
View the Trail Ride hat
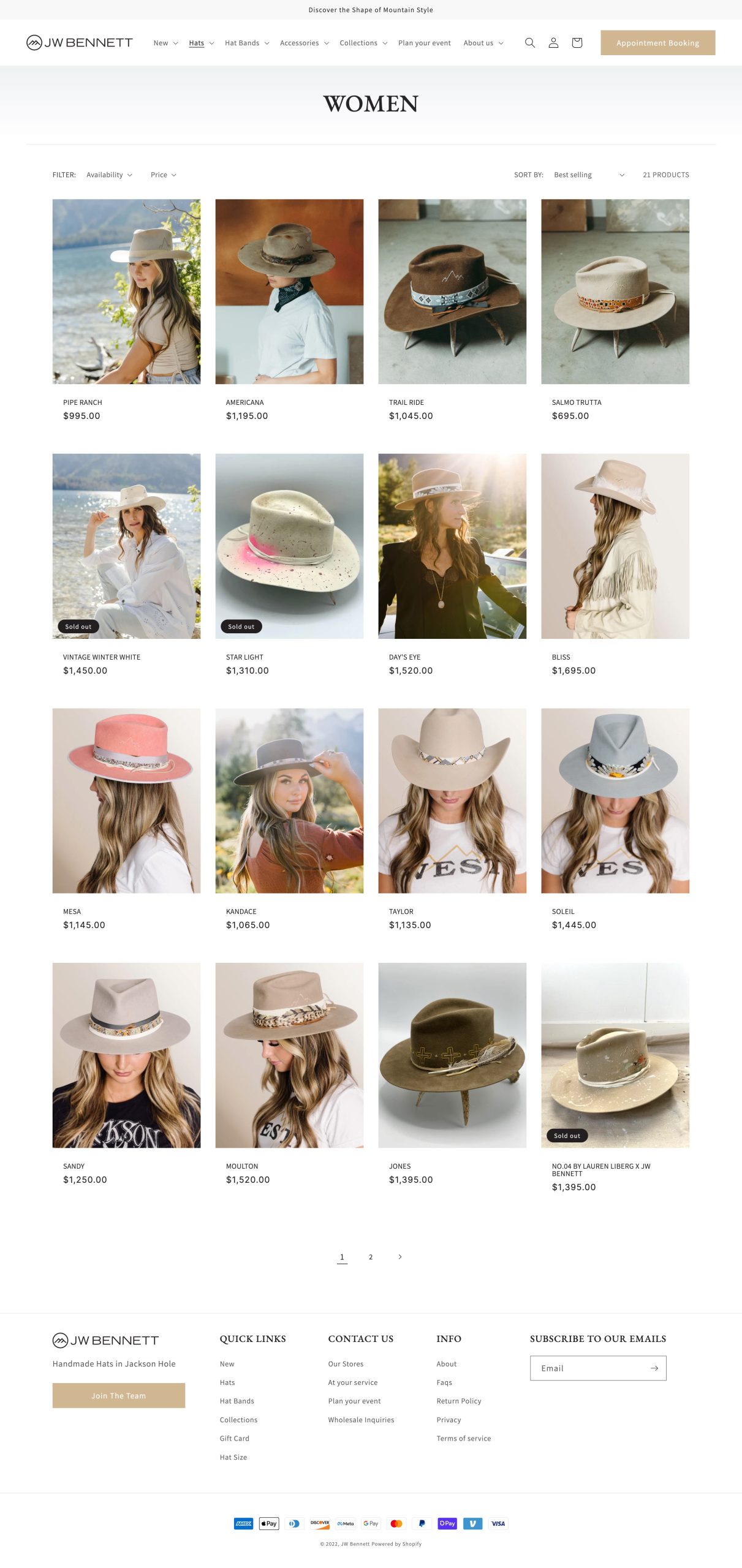click(x=452, y=292)
